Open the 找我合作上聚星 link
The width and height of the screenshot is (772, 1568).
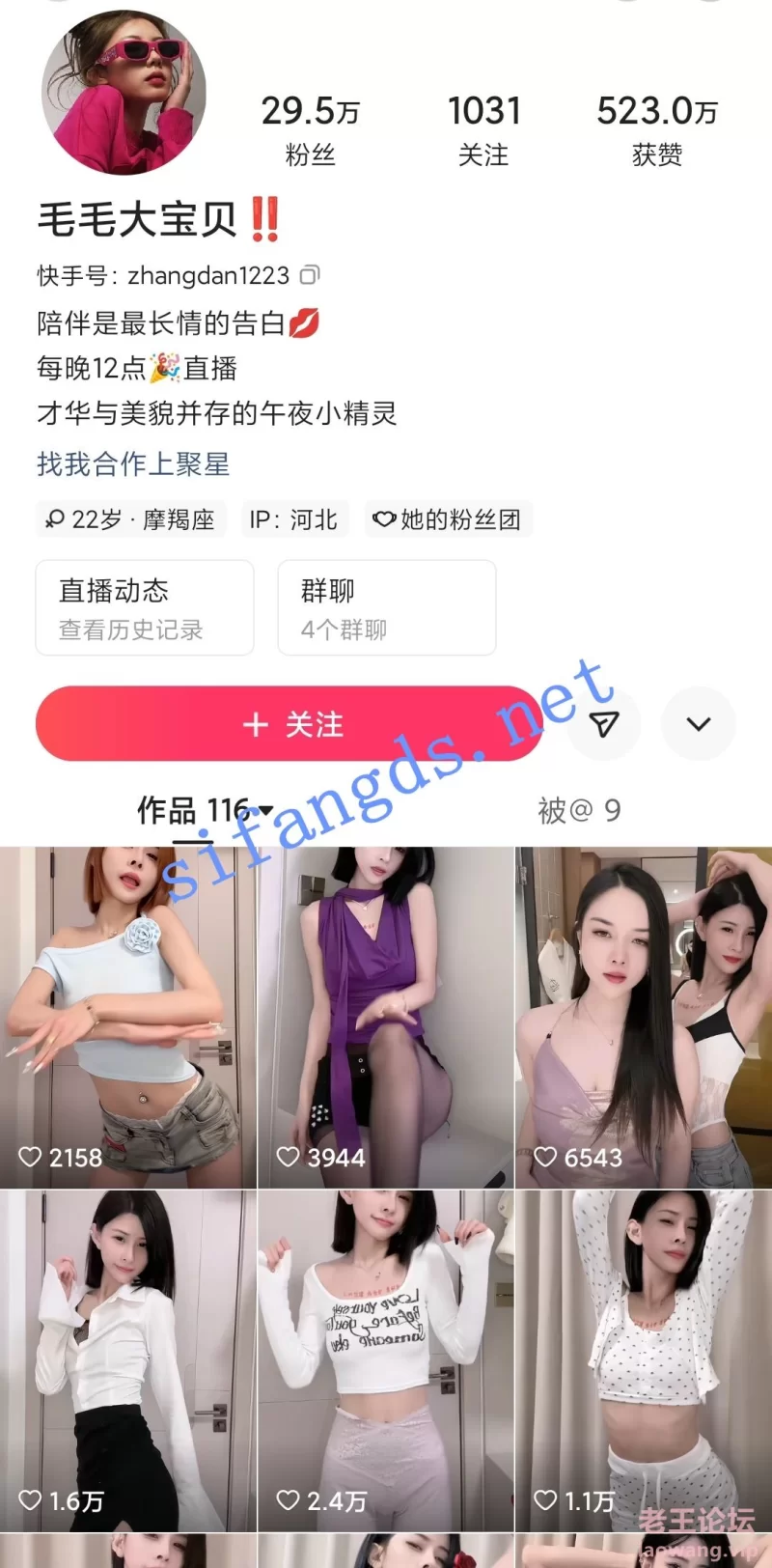[x=133, y=464]
